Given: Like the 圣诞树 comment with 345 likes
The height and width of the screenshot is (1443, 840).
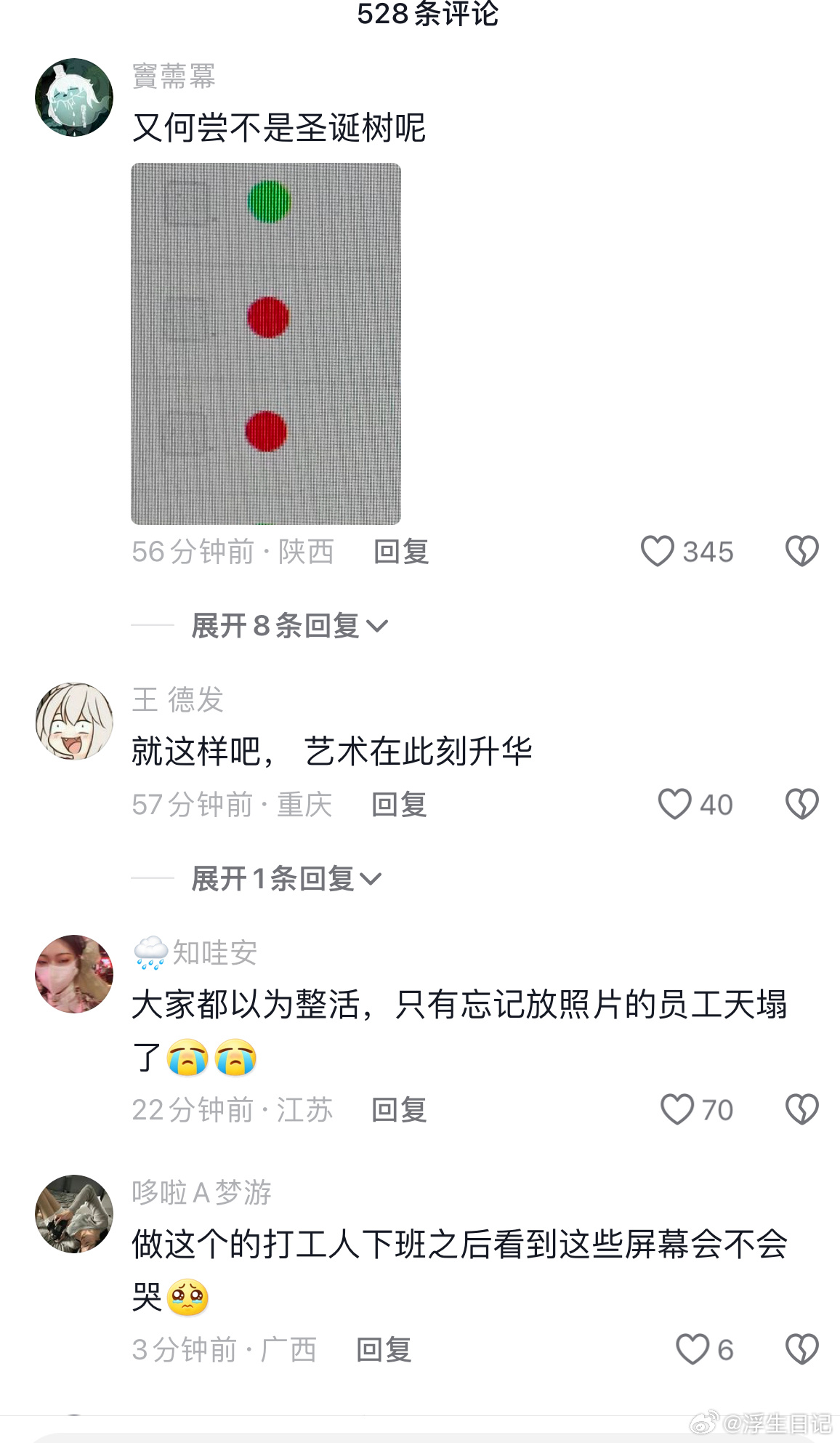Looking at the screenshot, I should (x=657, y=551).
